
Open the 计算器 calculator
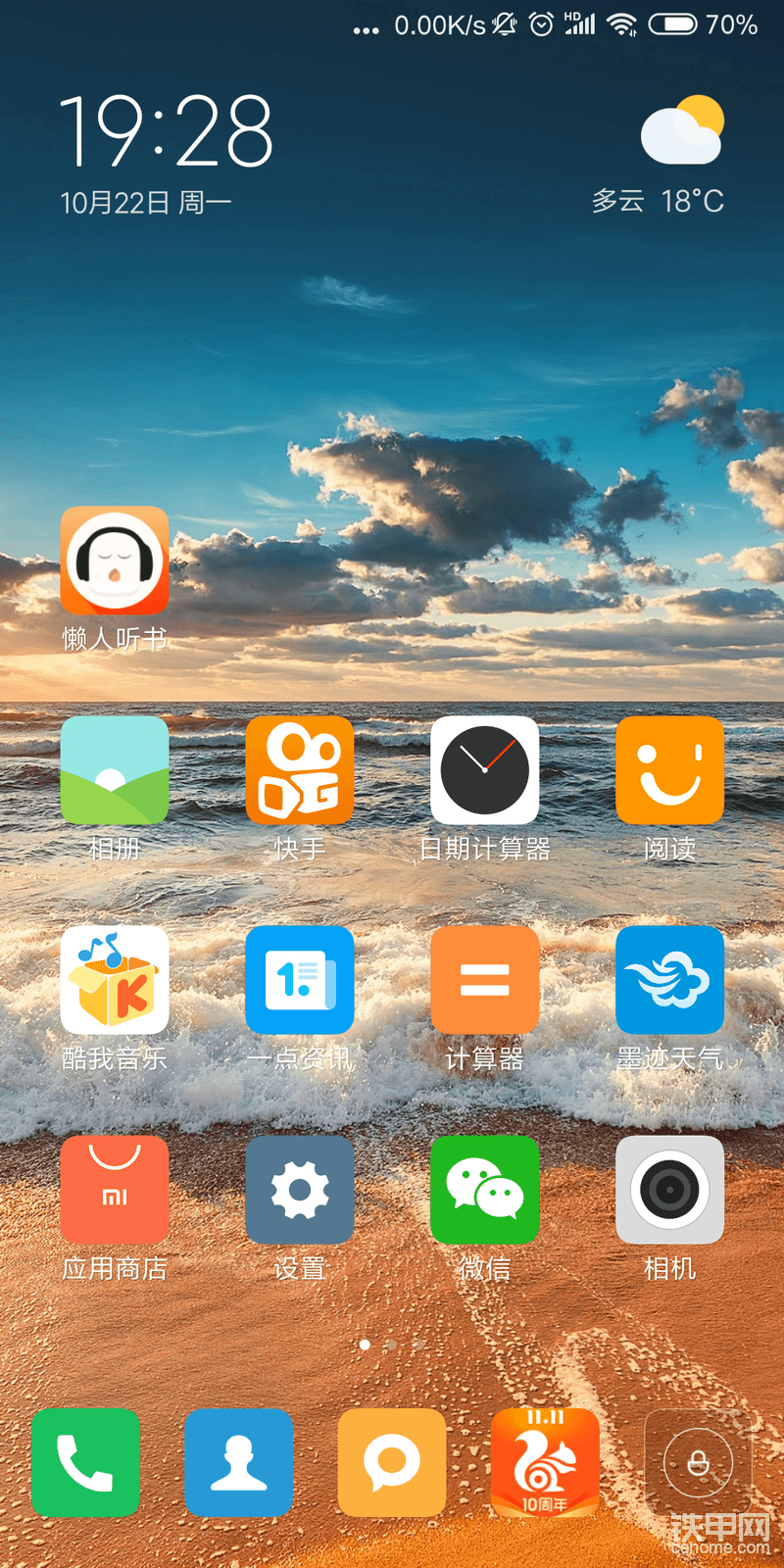(485, 980)
